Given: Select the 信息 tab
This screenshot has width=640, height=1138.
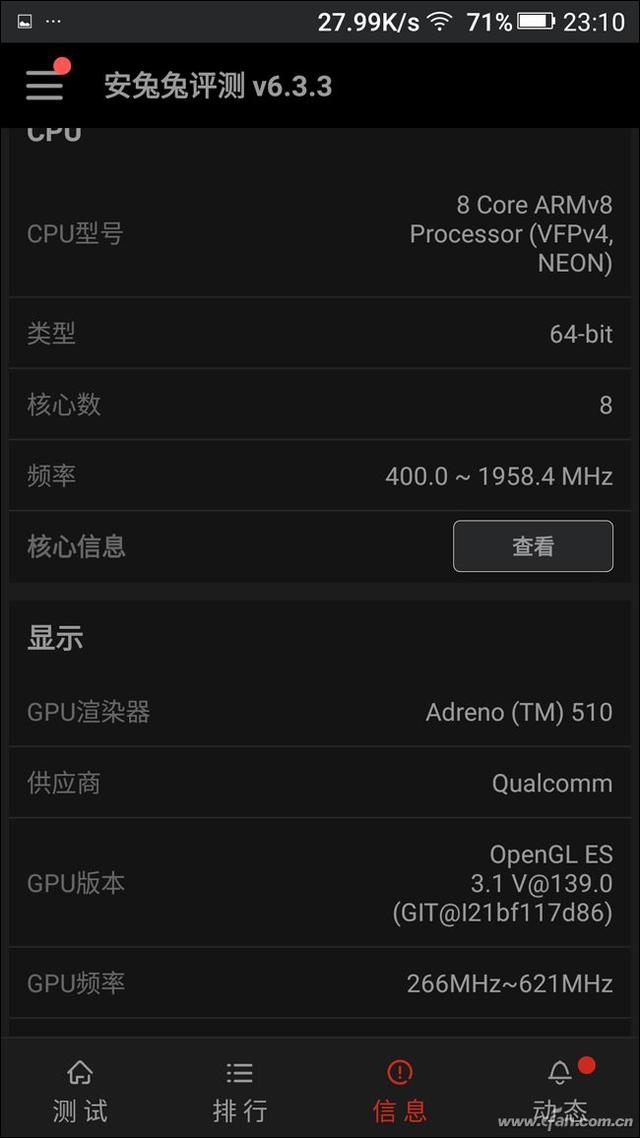Looking at the screenshot, I should (400, 1091).
